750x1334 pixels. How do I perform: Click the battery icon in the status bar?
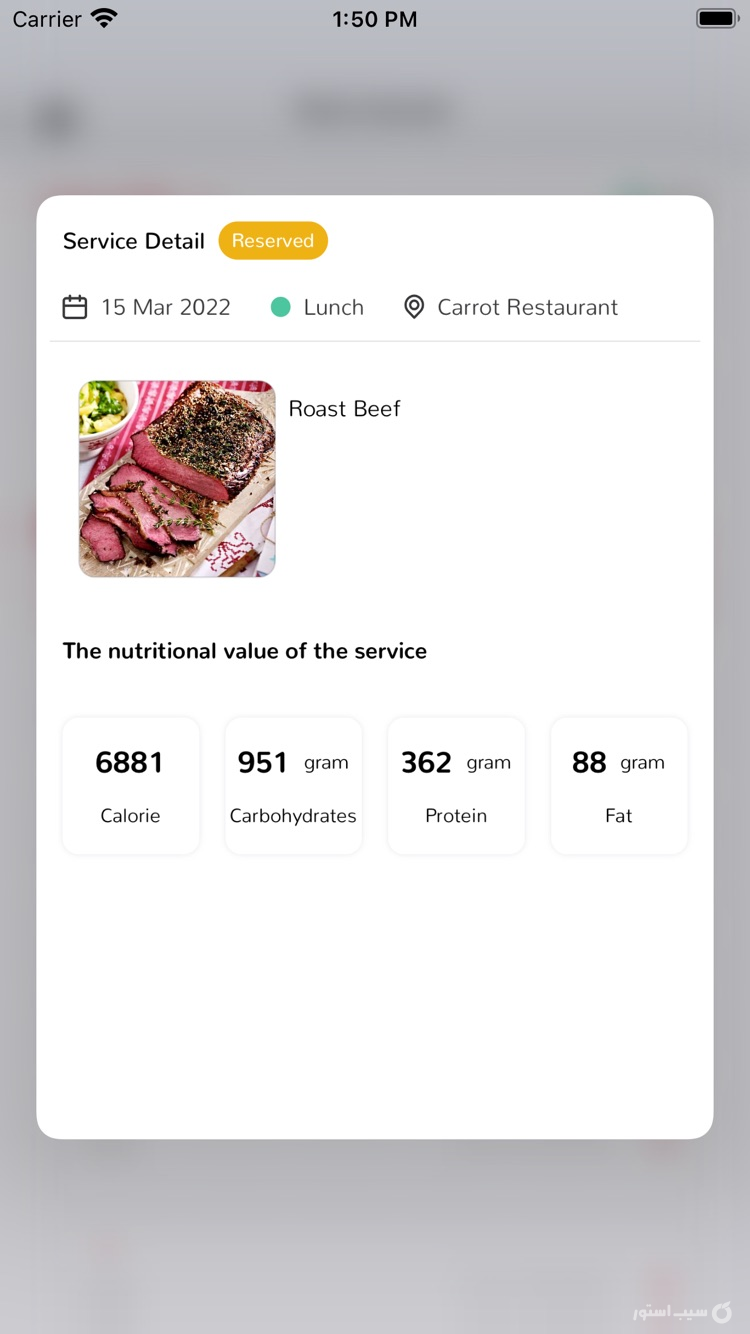click(x=716, y=17)
